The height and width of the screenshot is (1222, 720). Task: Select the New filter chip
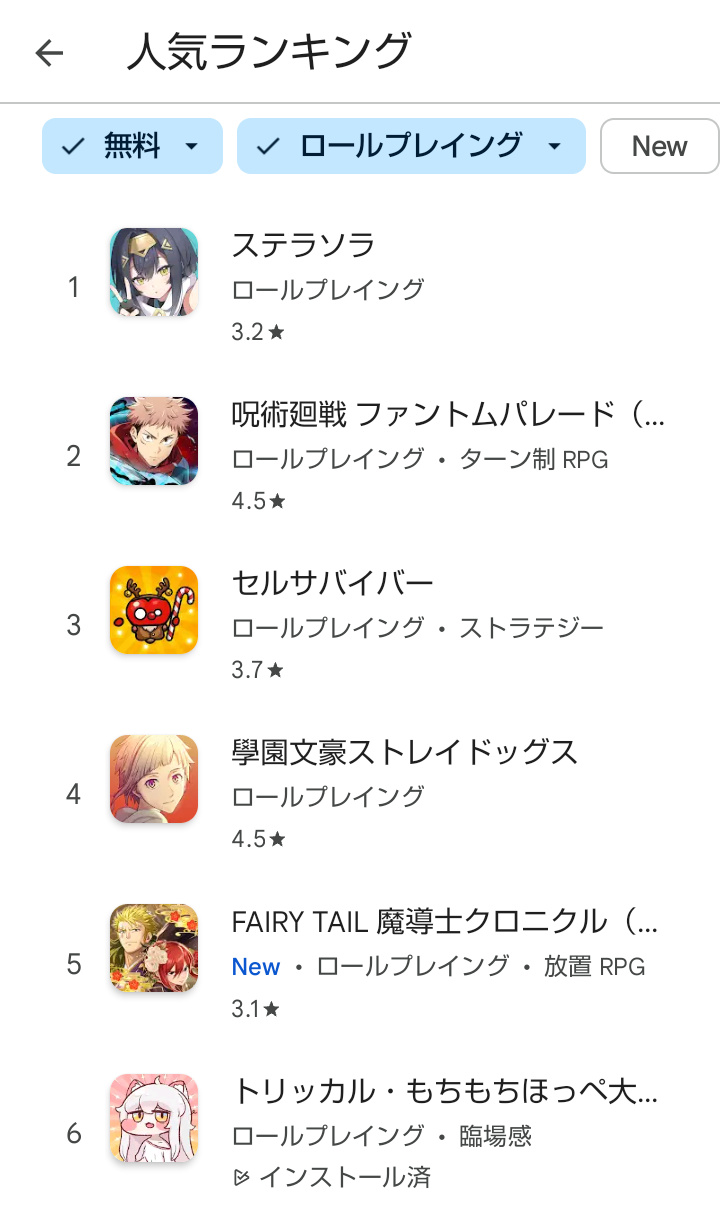click(x=659, y=147)
